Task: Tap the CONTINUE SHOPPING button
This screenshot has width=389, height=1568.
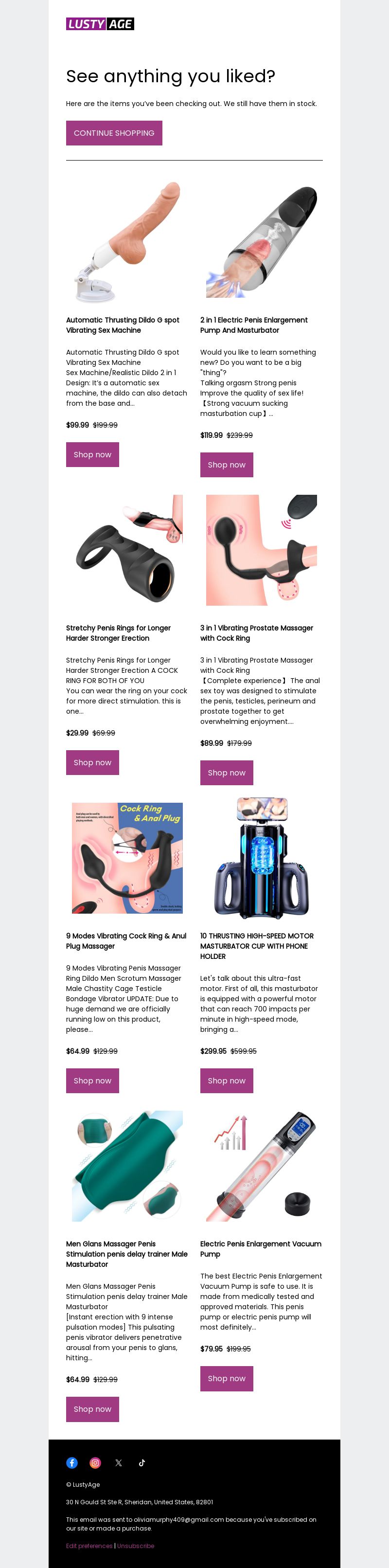Action: click(x=114, y=133)
